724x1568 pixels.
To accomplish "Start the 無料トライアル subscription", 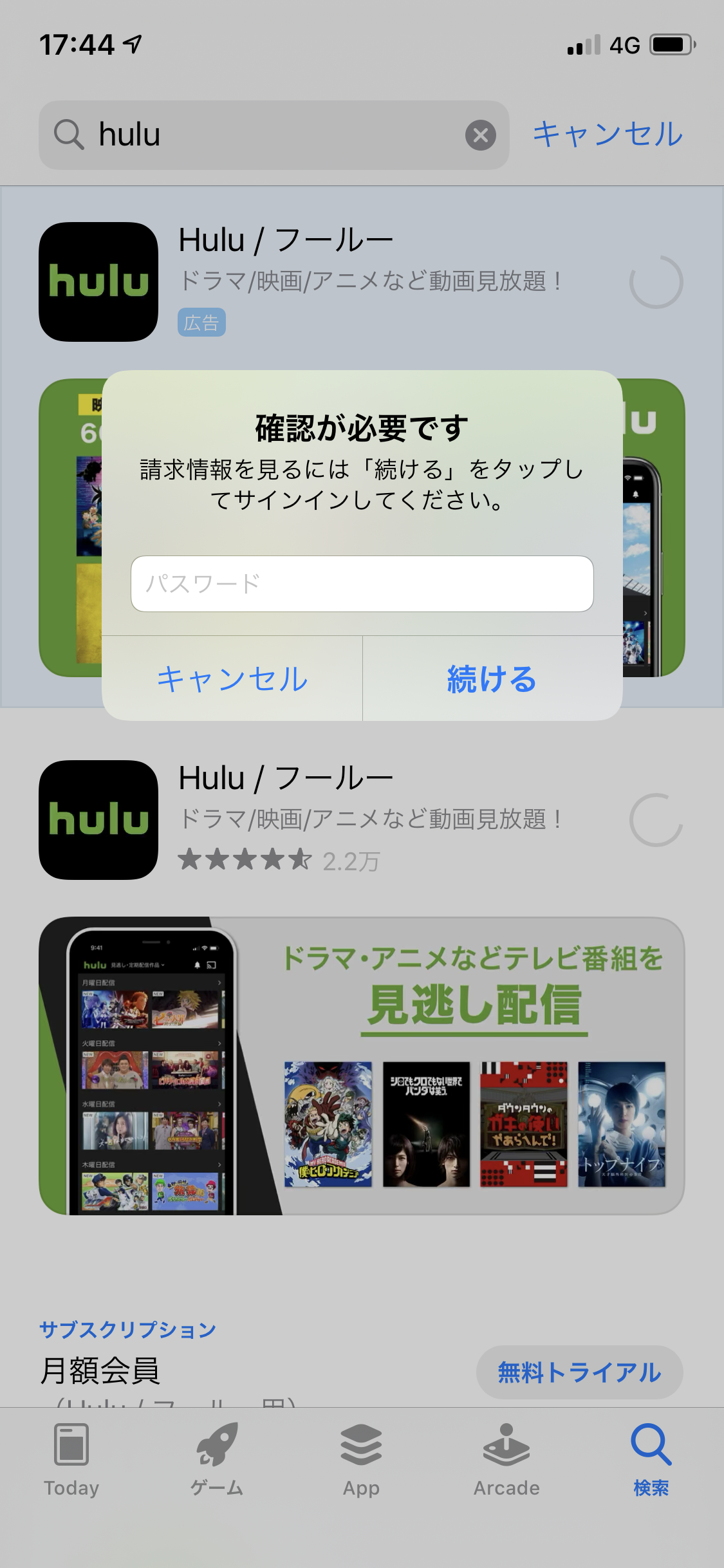I will tap(579, 1372).
